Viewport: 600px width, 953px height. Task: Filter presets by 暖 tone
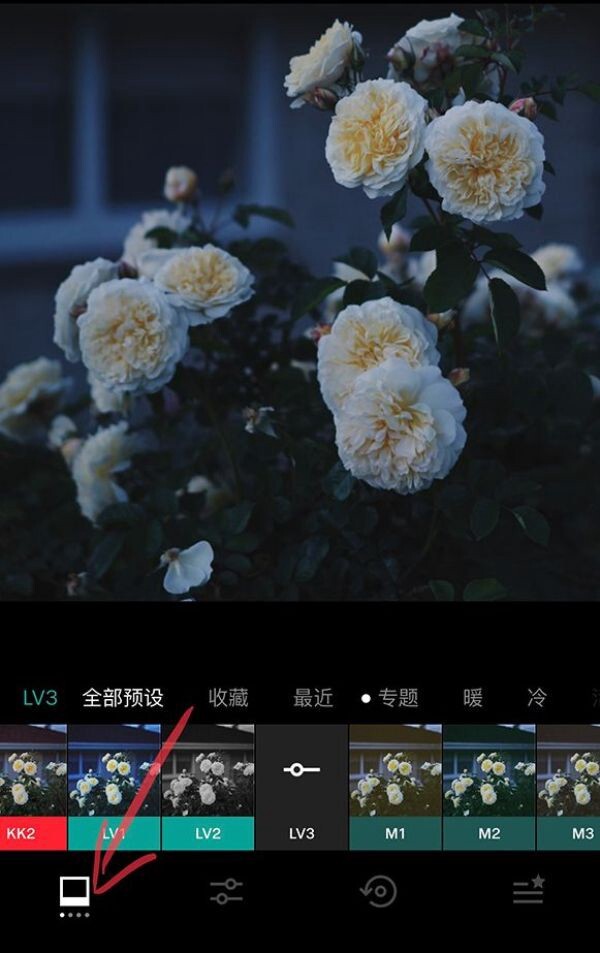click(x=473, y=698)
